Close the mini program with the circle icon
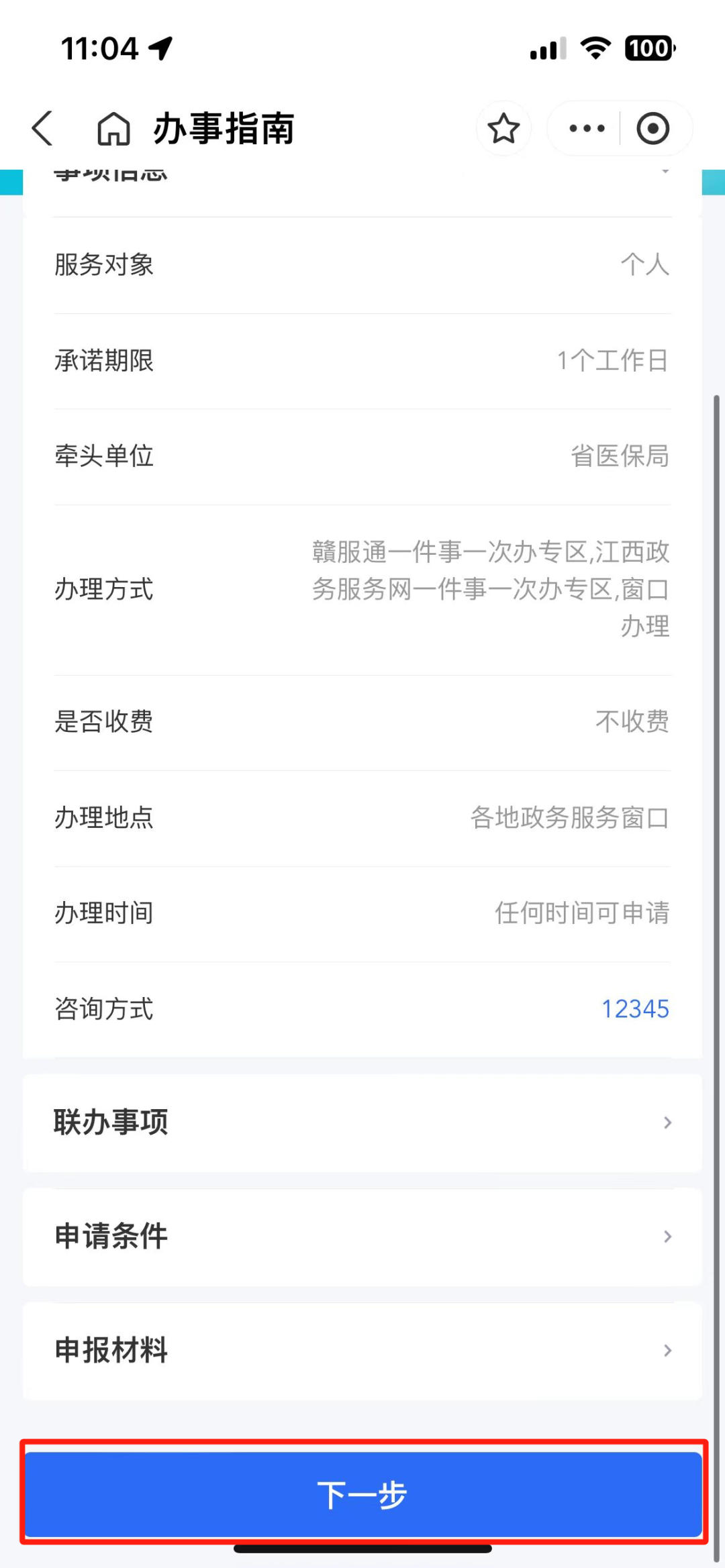 pyautogui.click(x=652, y=128)
